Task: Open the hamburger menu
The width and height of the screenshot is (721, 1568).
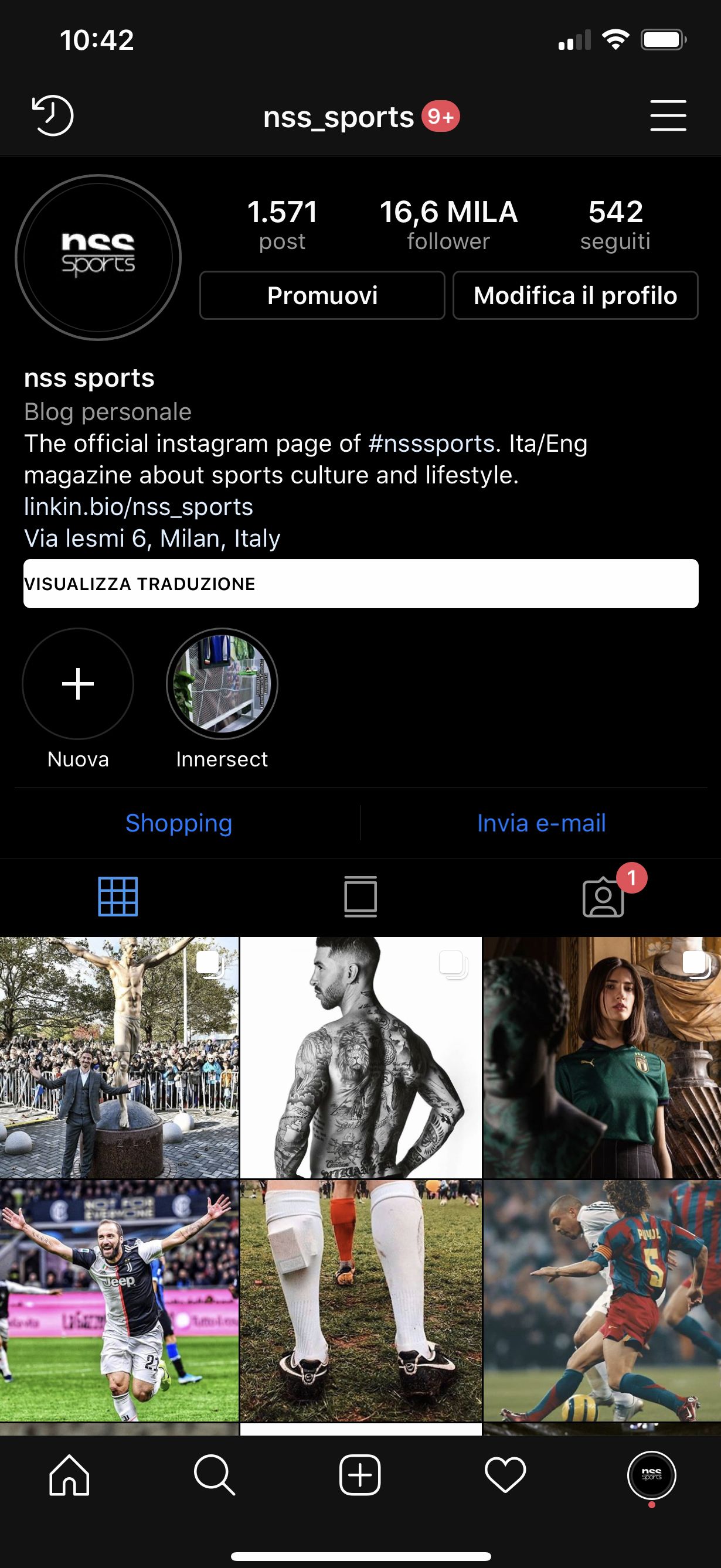Action: pos(668,115)
